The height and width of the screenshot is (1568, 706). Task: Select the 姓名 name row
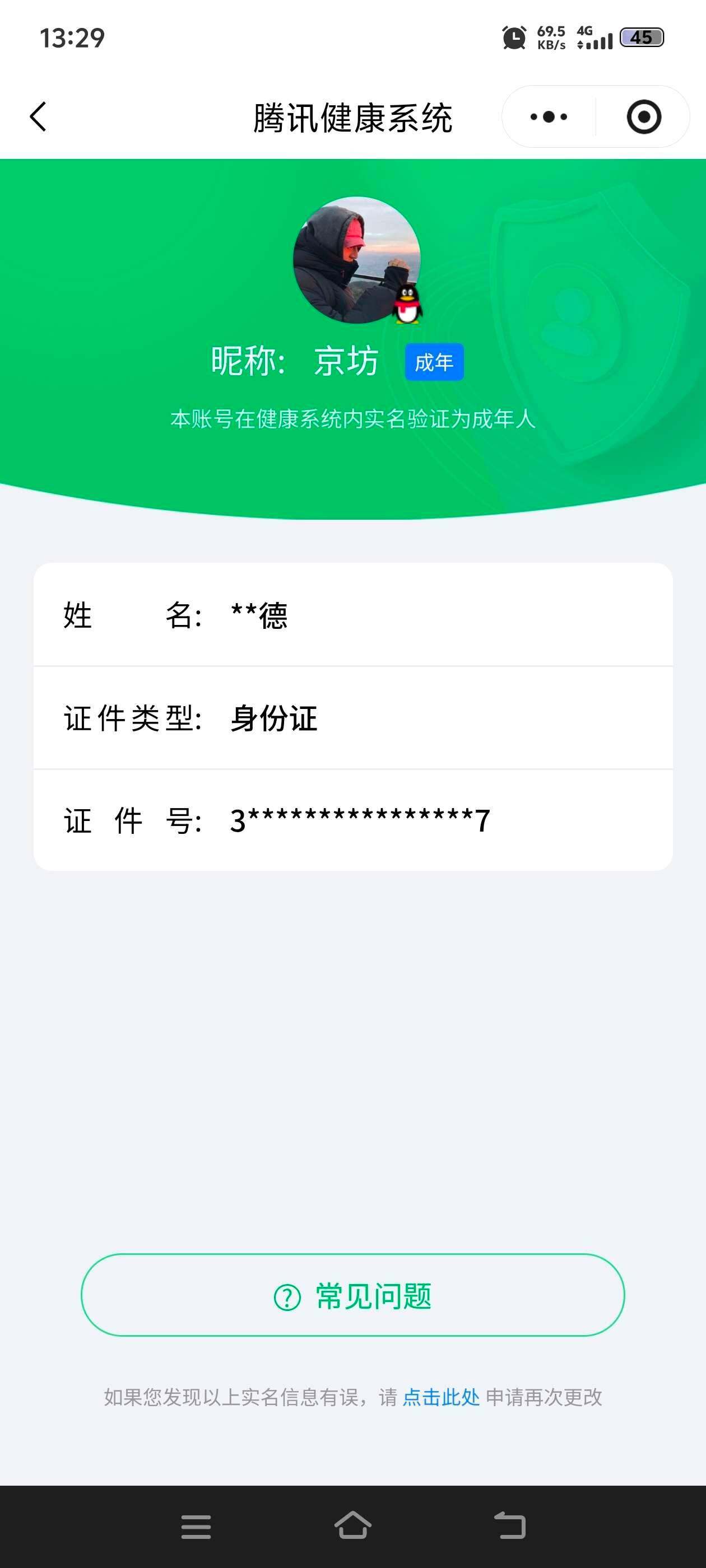pyautogui.click(x=352, y=615)
